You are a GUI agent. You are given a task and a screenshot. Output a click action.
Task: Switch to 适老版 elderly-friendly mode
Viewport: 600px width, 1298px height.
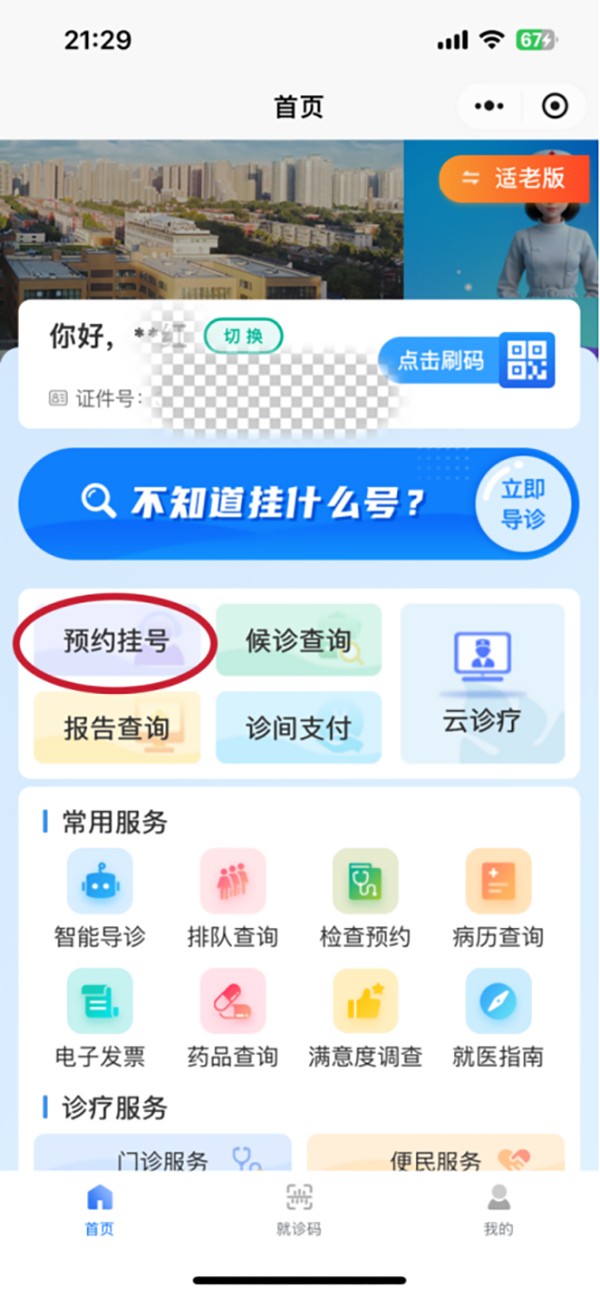[x=514, y=178]
